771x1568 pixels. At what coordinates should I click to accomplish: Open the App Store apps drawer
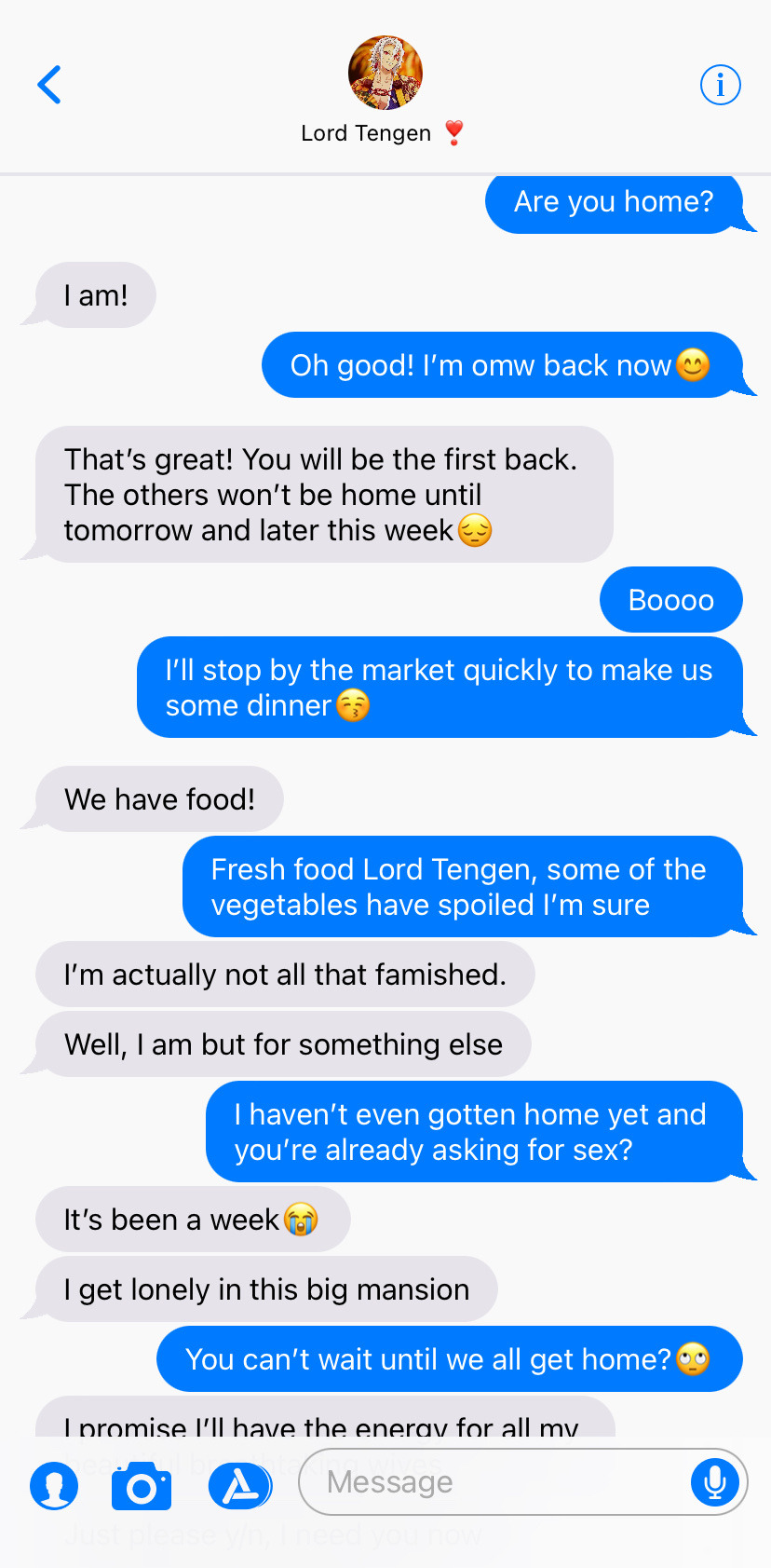point(239,1484)
